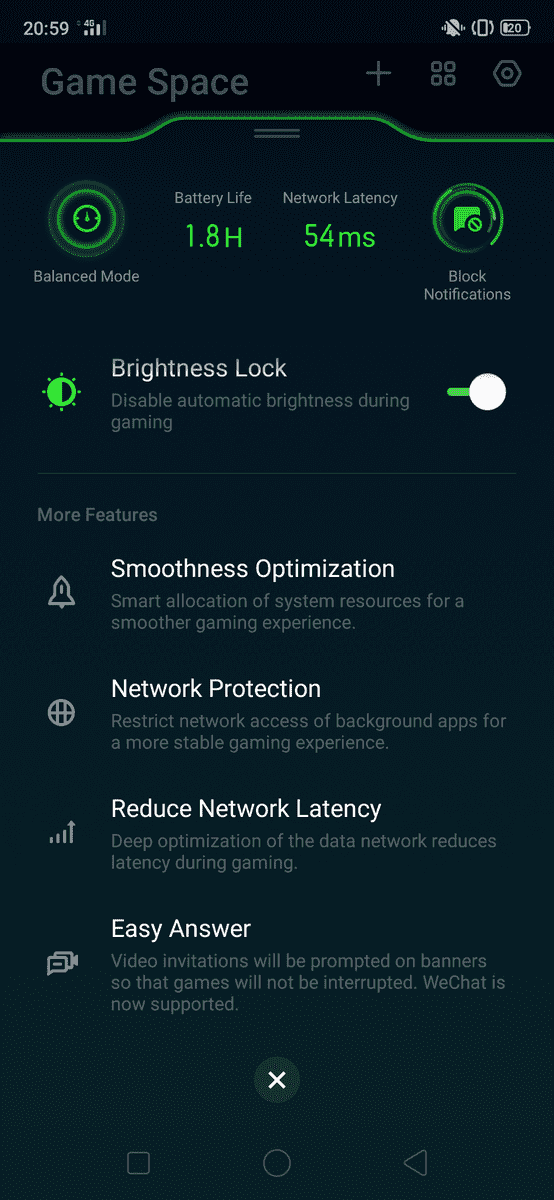Go to the home screen
Screen dimensions: 554x1200
pyautogui.click(x=277, y=1162)
